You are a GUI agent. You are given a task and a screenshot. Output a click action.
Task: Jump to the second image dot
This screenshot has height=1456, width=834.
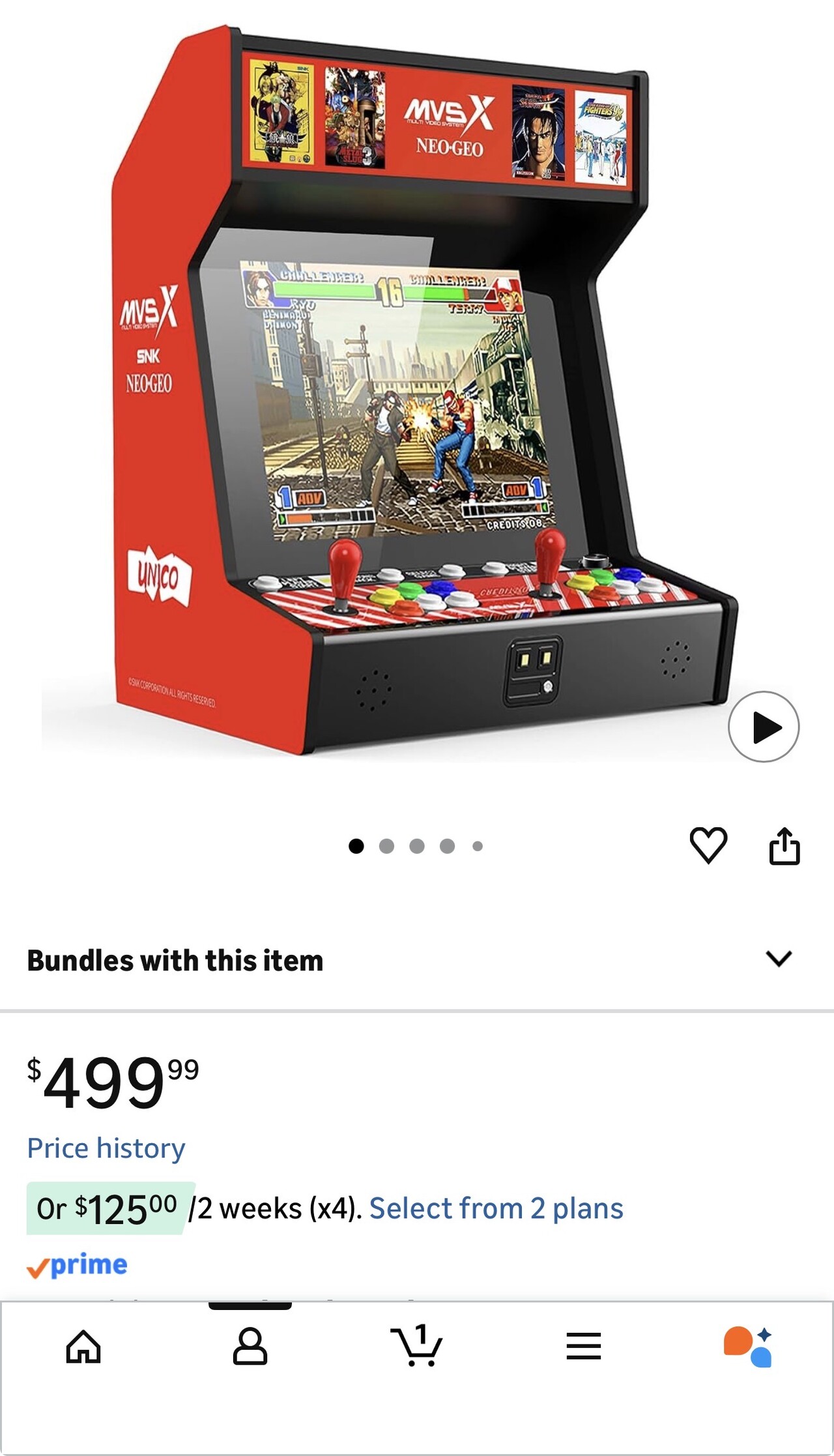(x=386, y=846)
